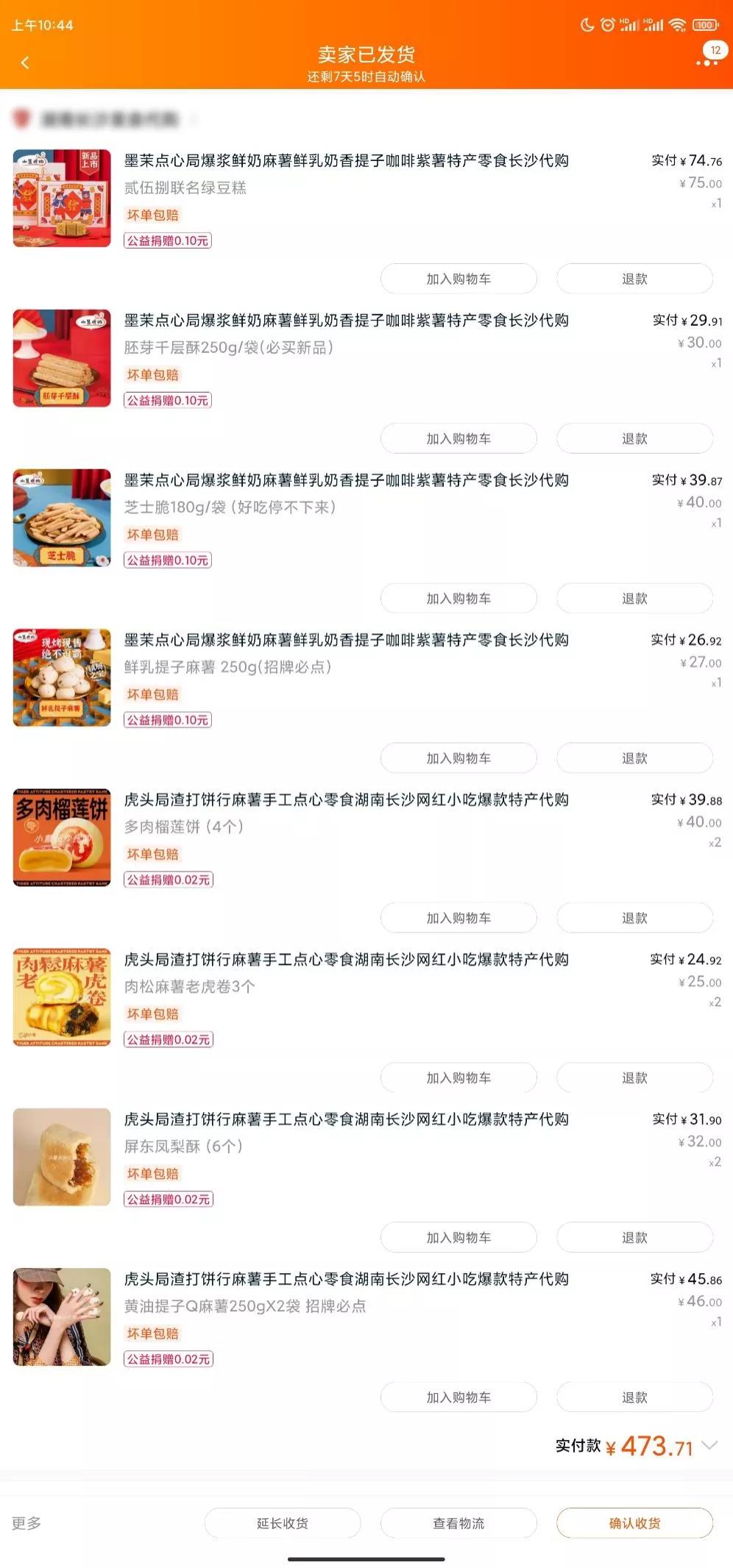Tap the back arrow in the orange header

pos(24,62)
